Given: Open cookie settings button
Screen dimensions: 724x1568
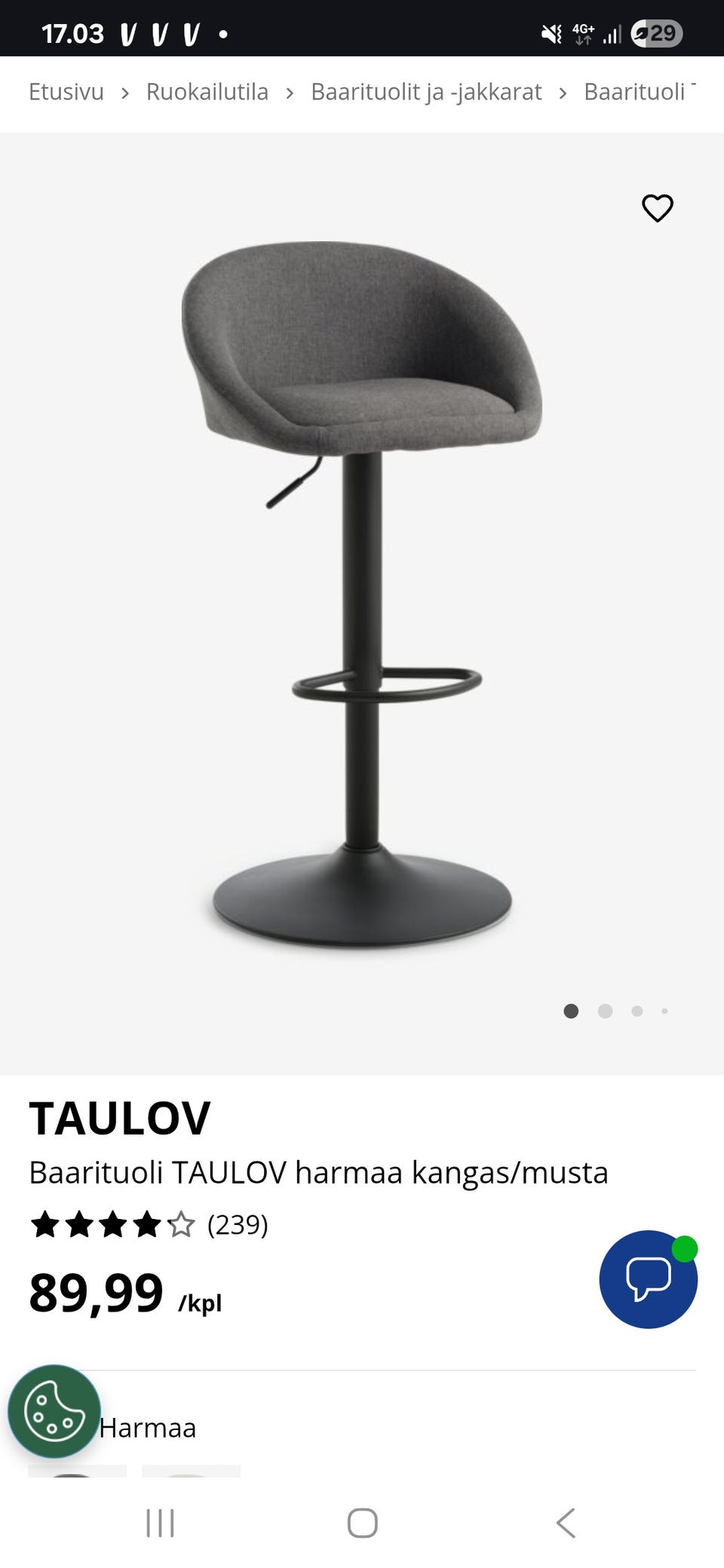Looking at the screenshot, I should pos(54,1410).
